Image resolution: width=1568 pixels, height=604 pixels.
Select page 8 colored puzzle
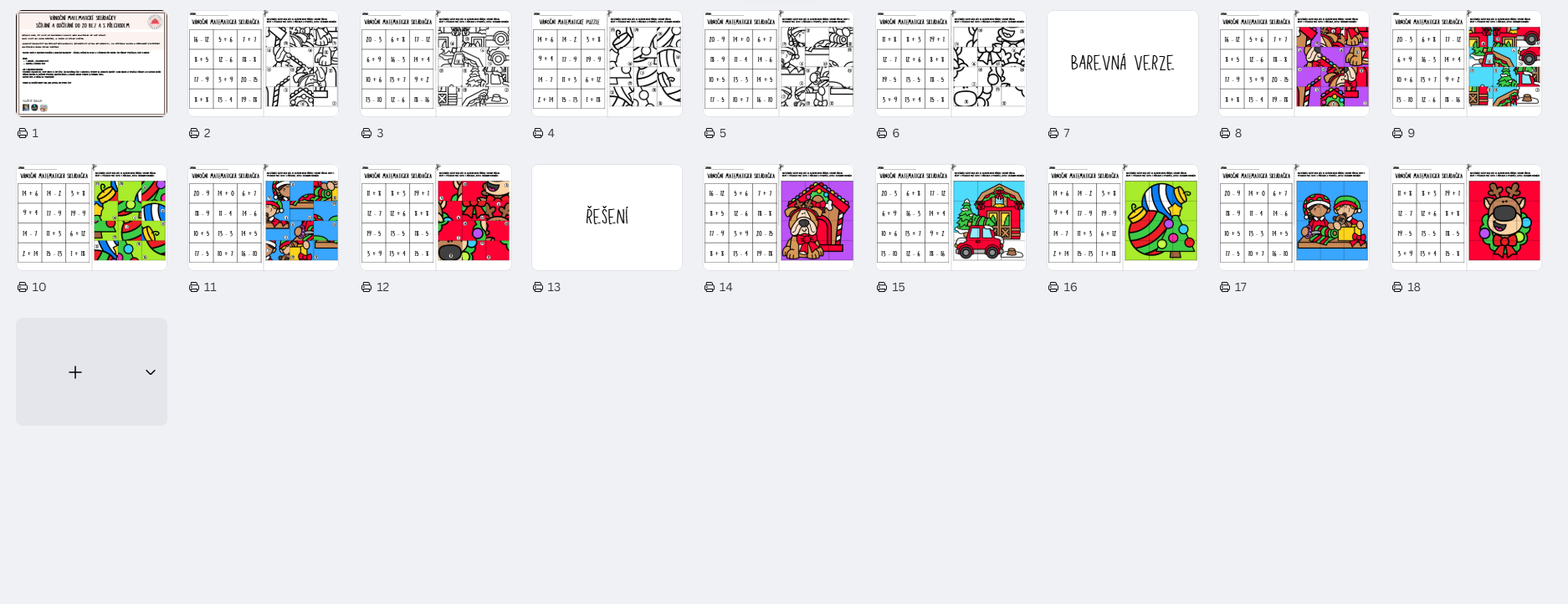point(1294,64)
